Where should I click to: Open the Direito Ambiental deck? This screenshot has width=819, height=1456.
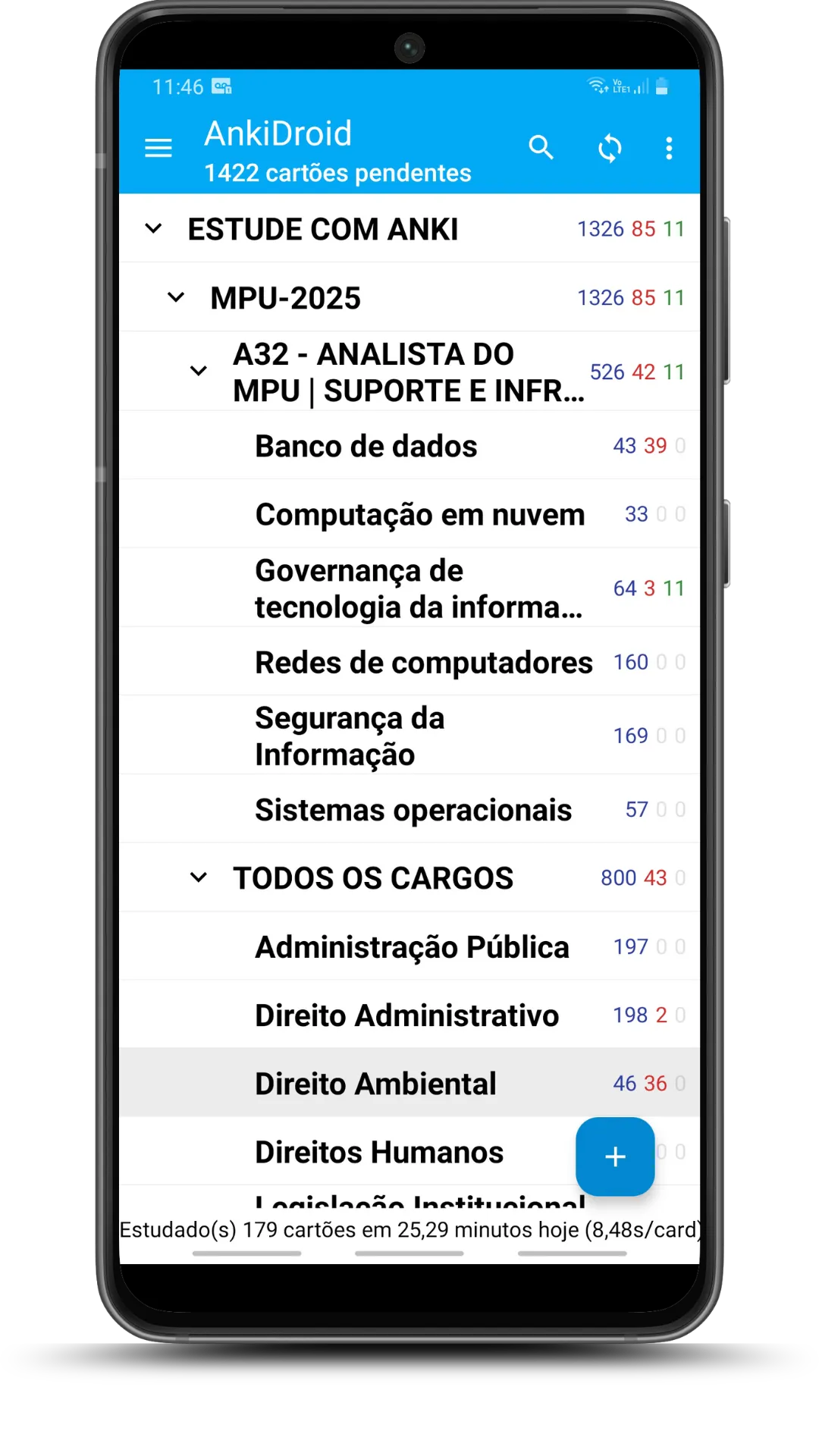409,1083
